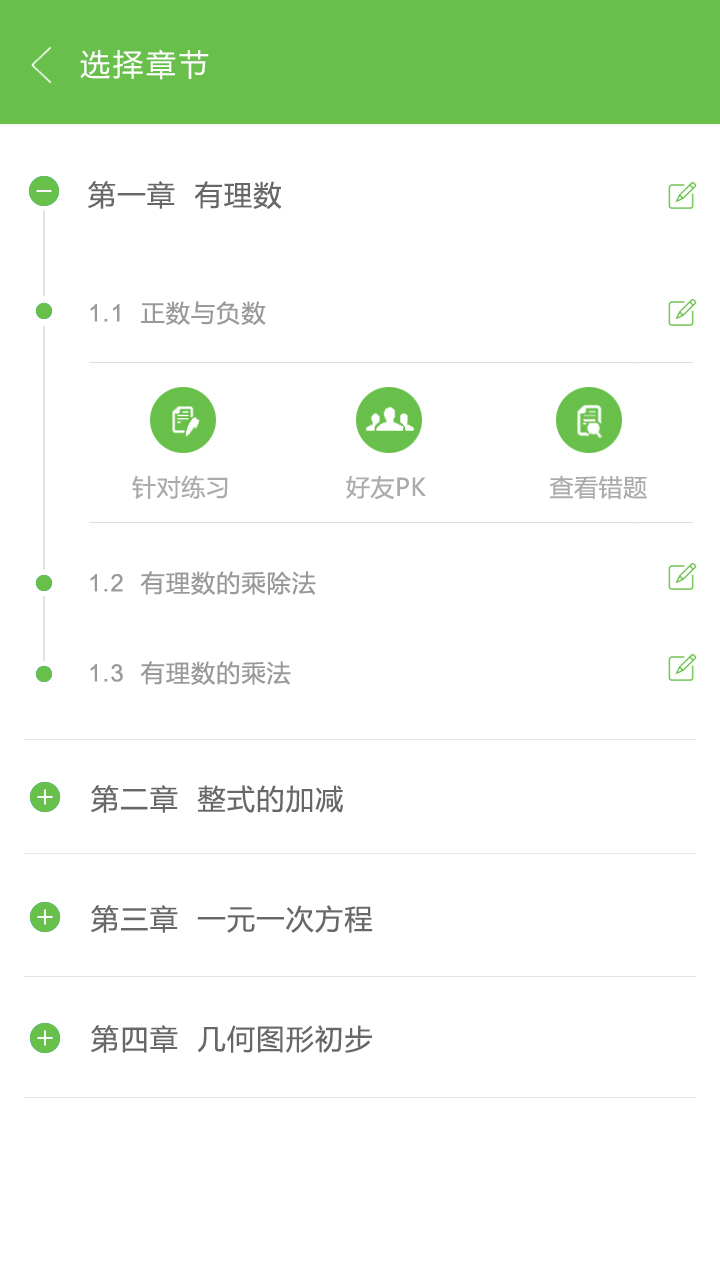
Task: Open section 1.1 正数与负数
Action: click(177, 313)
